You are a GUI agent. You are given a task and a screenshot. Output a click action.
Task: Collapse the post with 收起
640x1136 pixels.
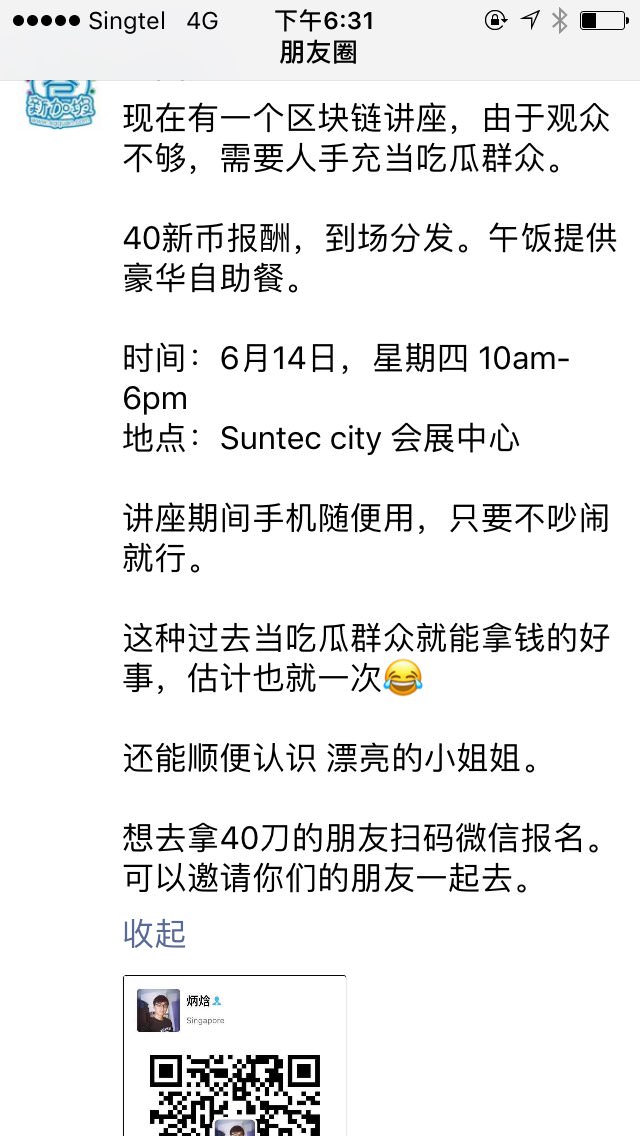point(154,933)
